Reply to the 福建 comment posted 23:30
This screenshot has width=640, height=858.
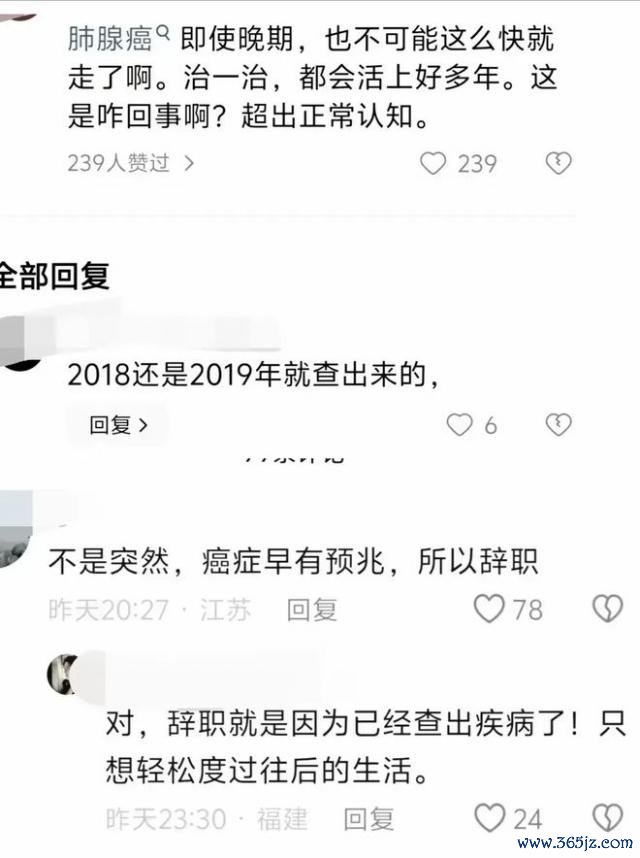(x=369, y=820)
